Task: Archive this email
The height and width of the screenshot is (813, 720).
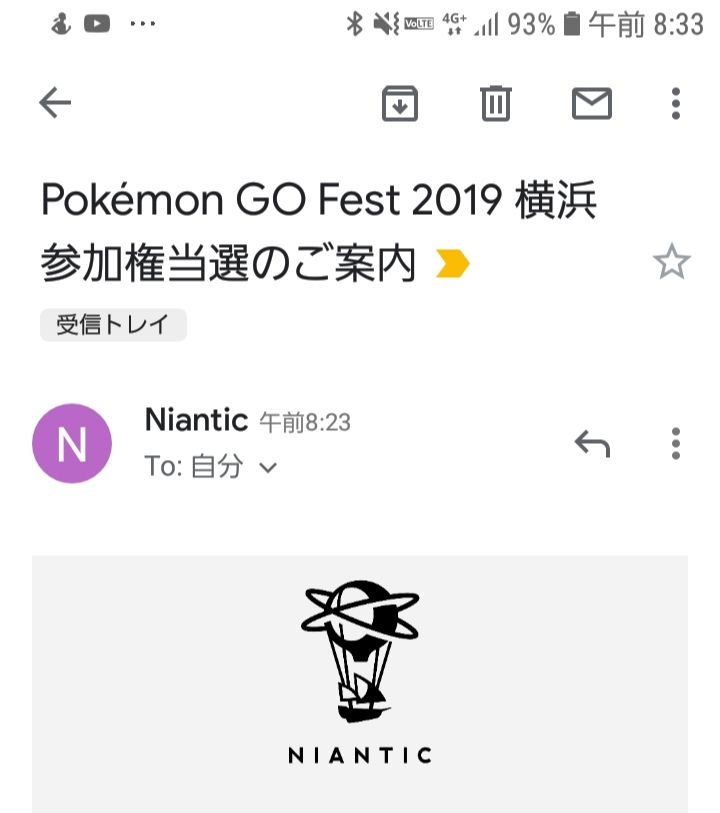Action: 400,103
